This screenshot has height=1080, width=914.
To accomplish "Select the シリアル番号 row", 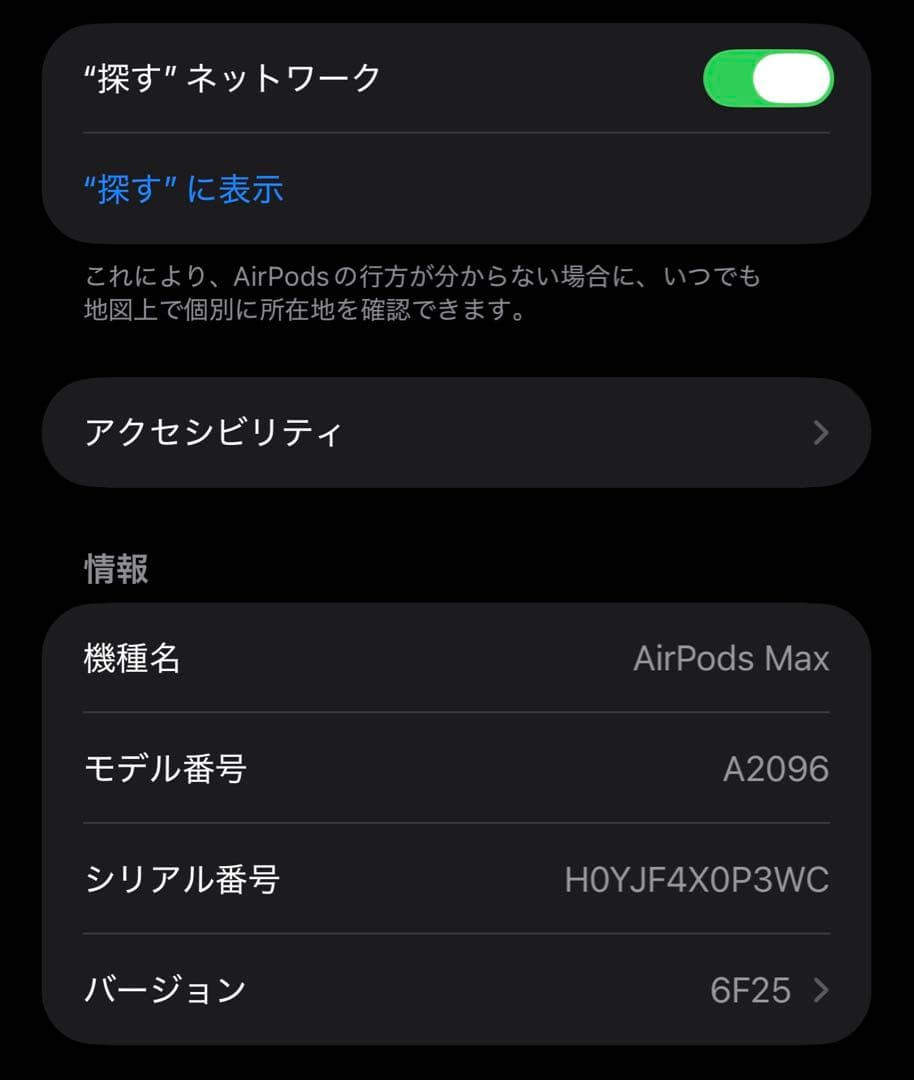I will (457, 880).
